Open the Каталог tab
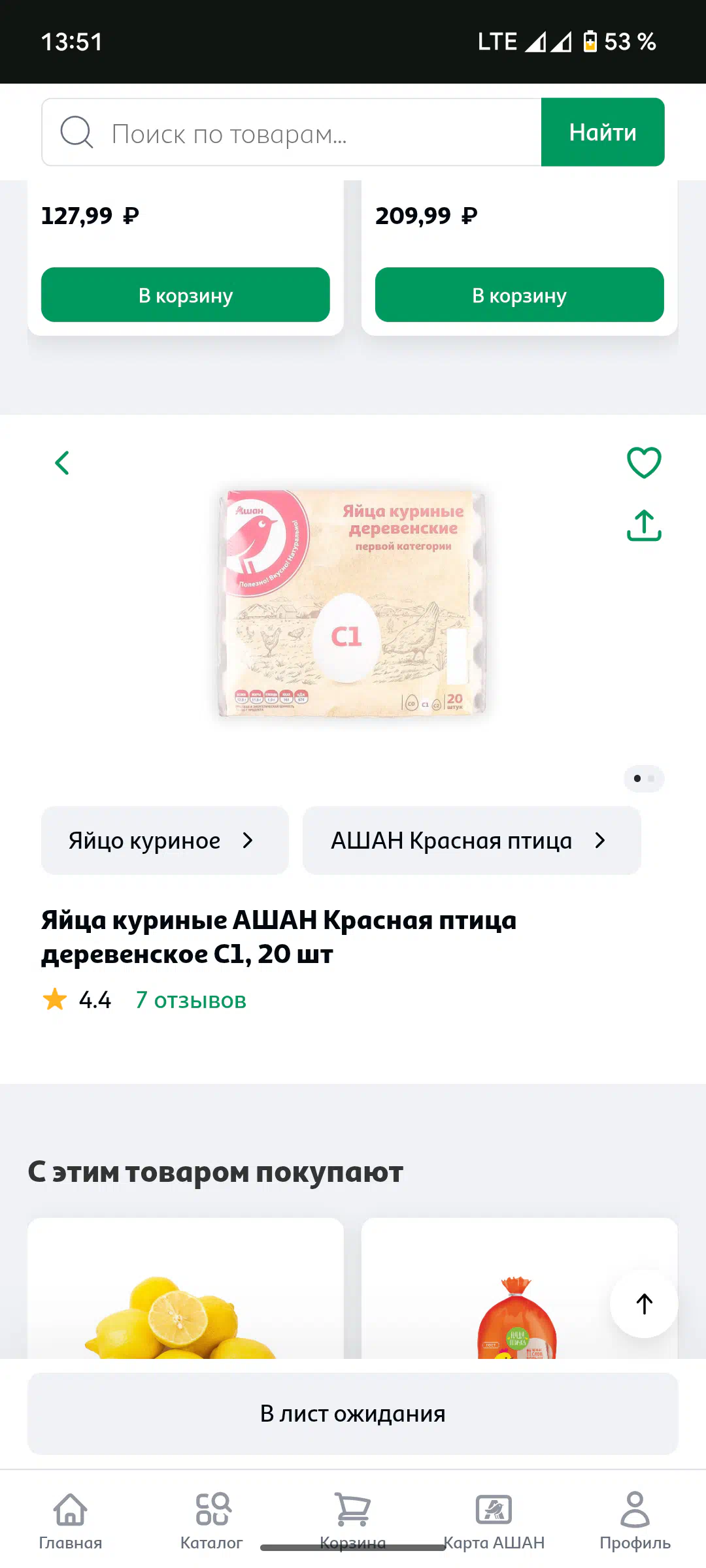 tap(212, 1521)
